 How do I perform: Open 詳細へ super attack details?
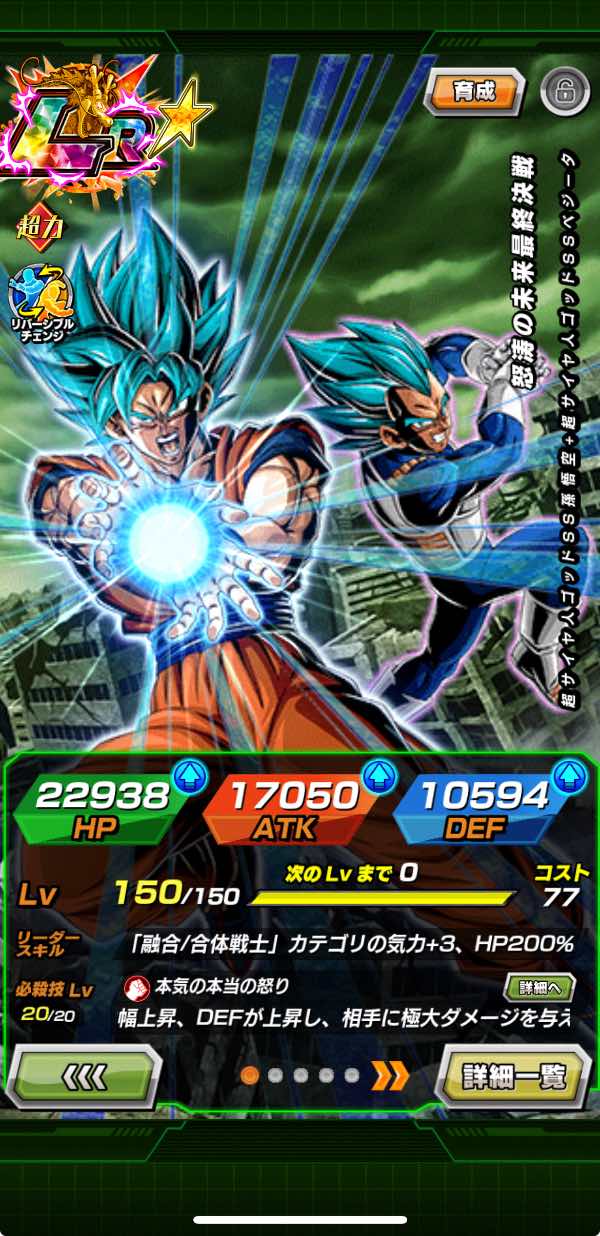point(539,987)
